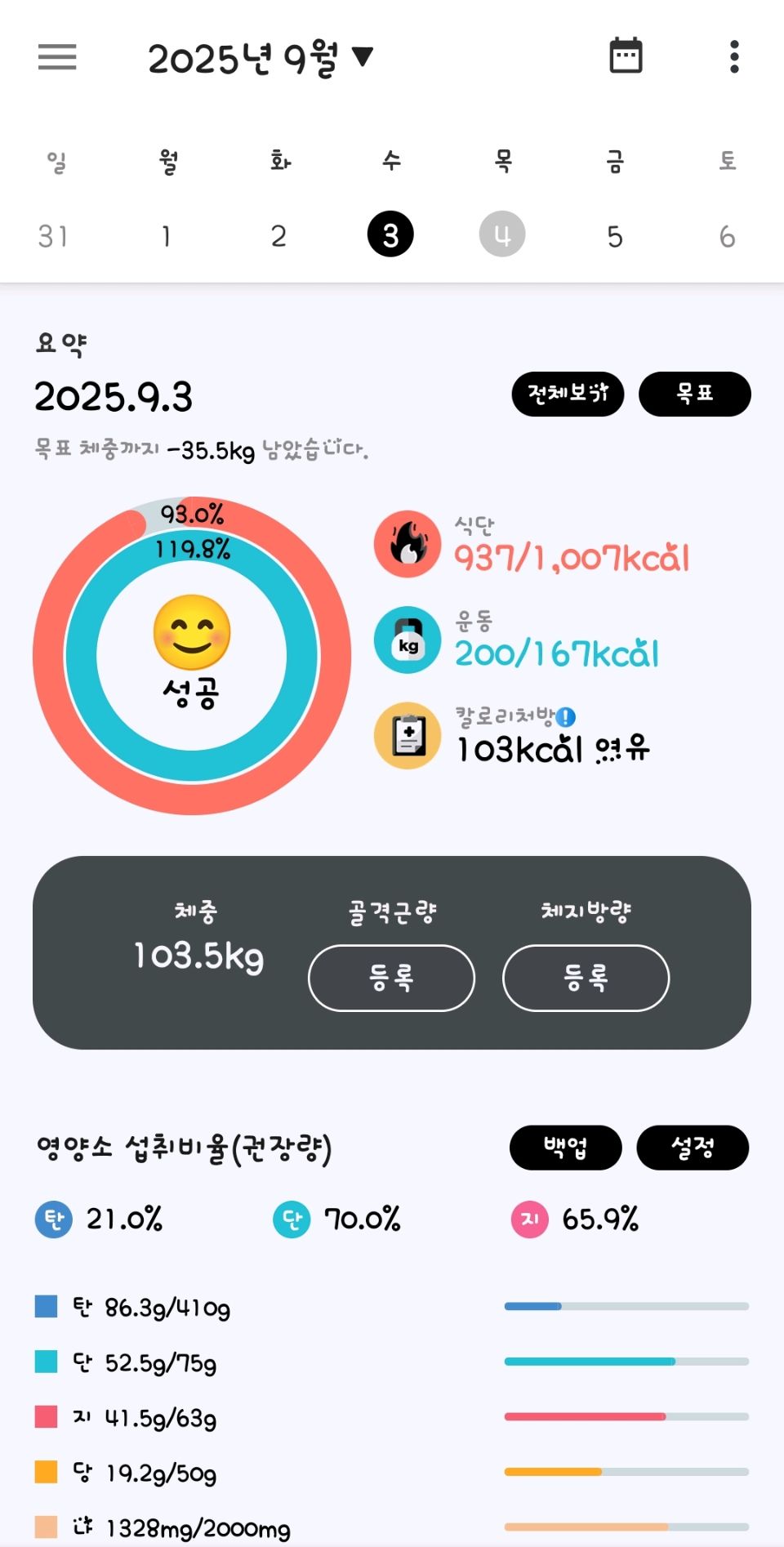This screenshot has width=784, height=1547.
Task: Tap the 전체보기 button
Action: click(x=568, y=395)
